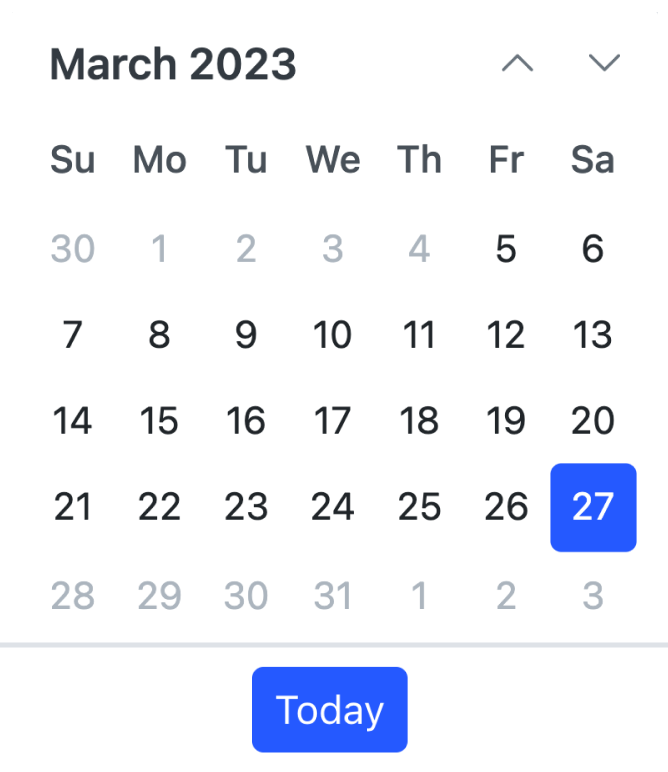Screen dimensions: 668x772
Task: Pick the 24th in the calendar
Action: coord(332,507)
